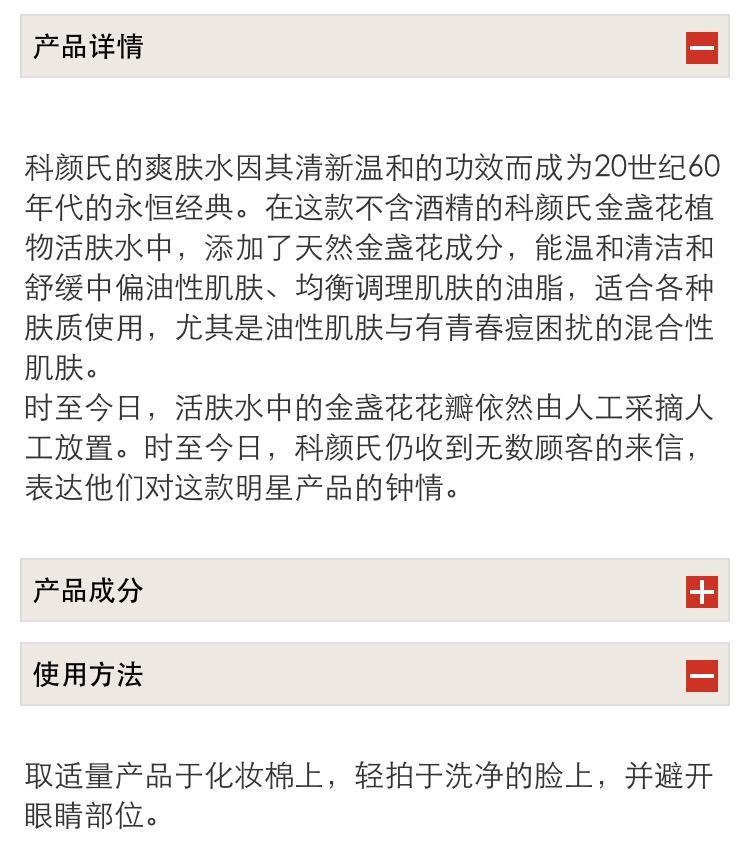Expand the 产品成分 section

pos(701,591)
